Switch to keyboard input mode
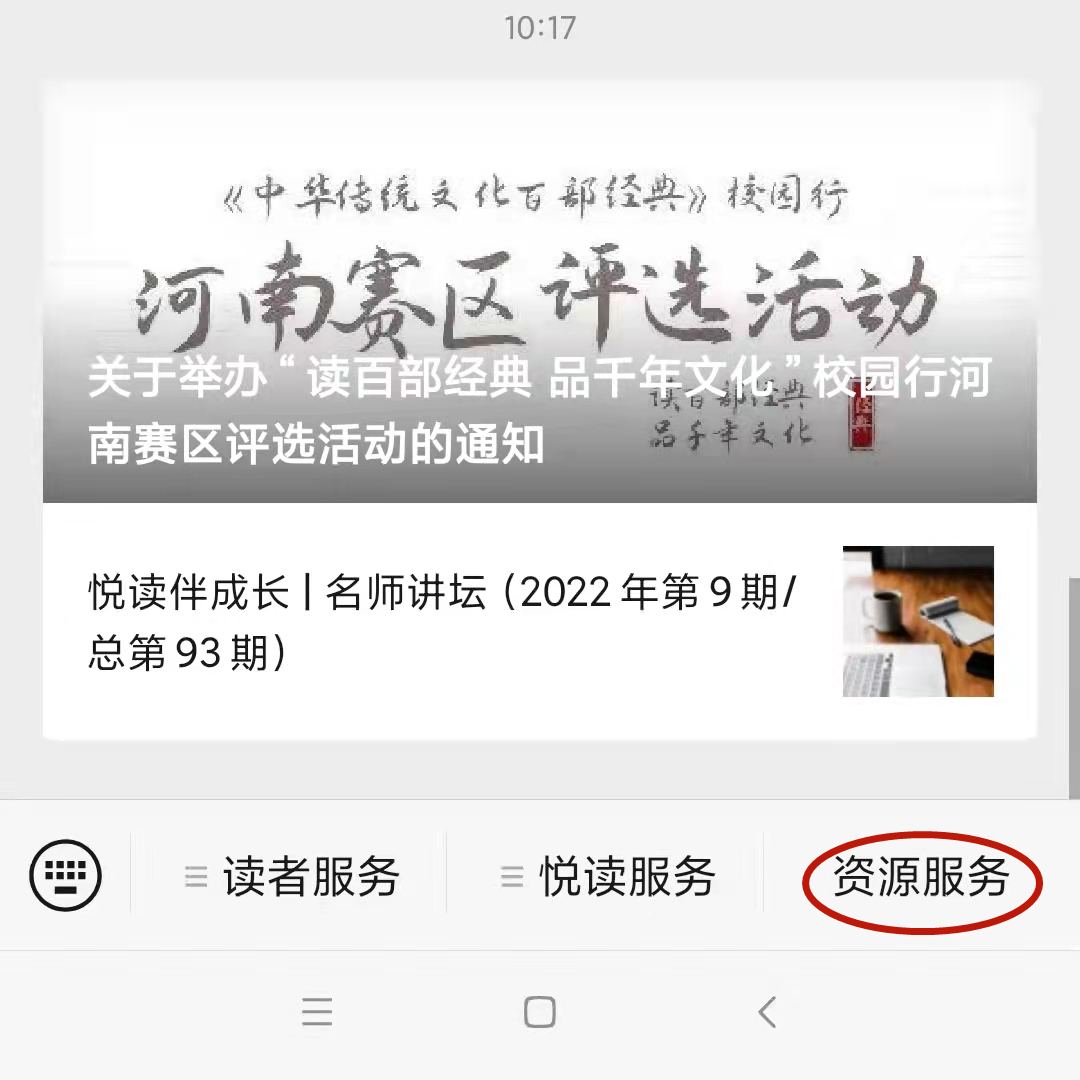Image resolution: width=1080 pixels, height=1080 pixels. click(x=65, y=875)
